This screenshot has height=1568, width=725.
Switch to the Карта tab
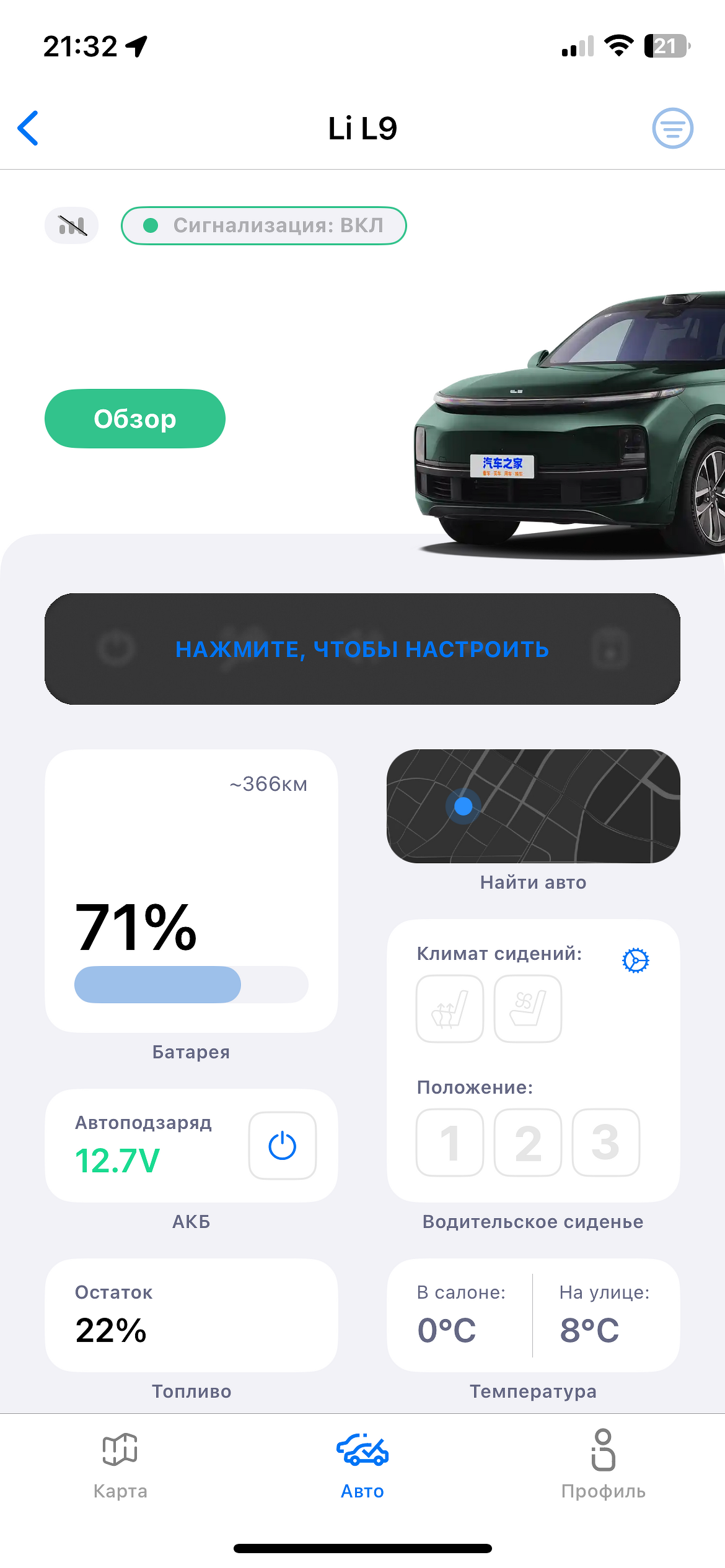(120, 1464)
